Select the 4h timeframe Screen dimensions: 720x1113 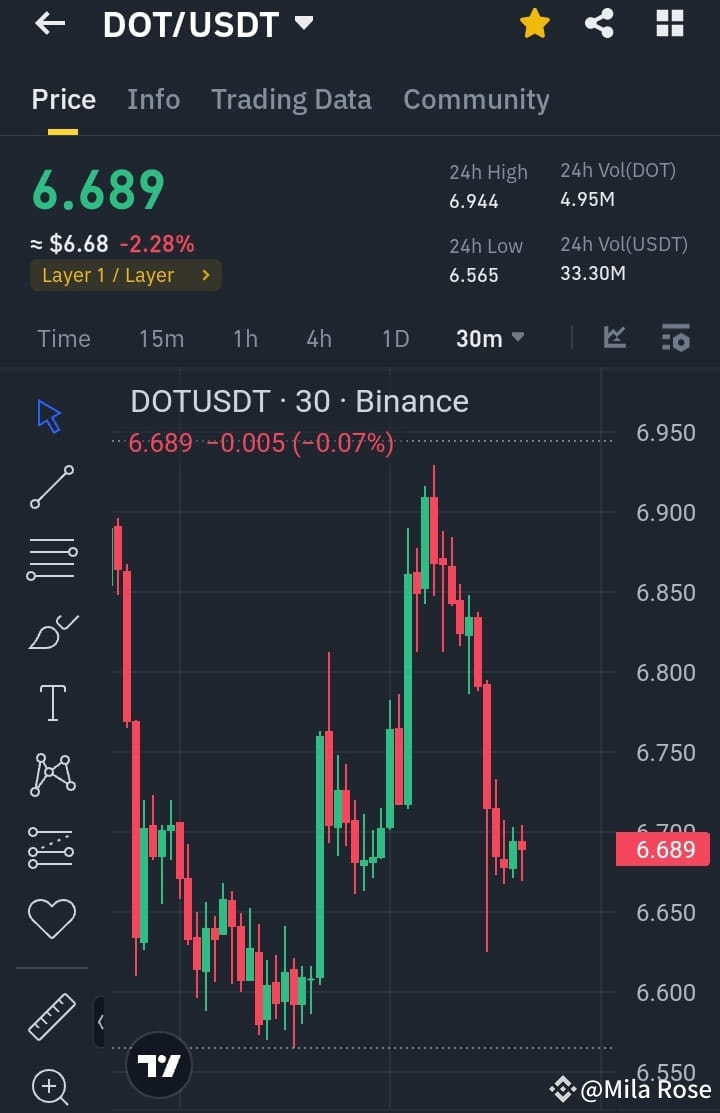pos(318,338)
